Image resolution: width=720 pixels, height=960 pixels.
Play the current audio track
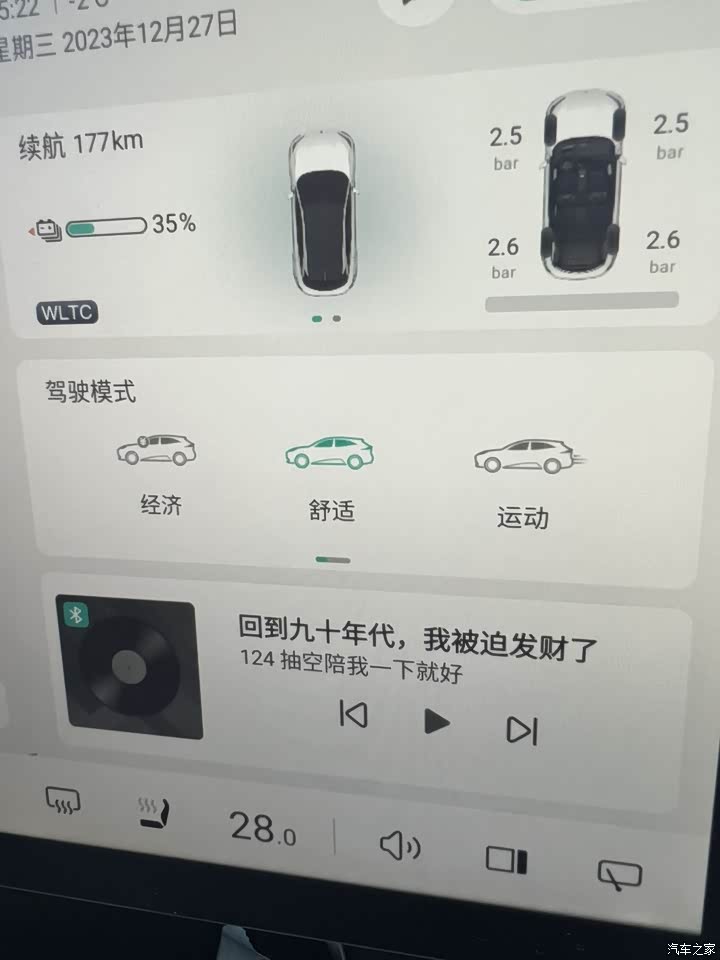click(x=436, y=721)
